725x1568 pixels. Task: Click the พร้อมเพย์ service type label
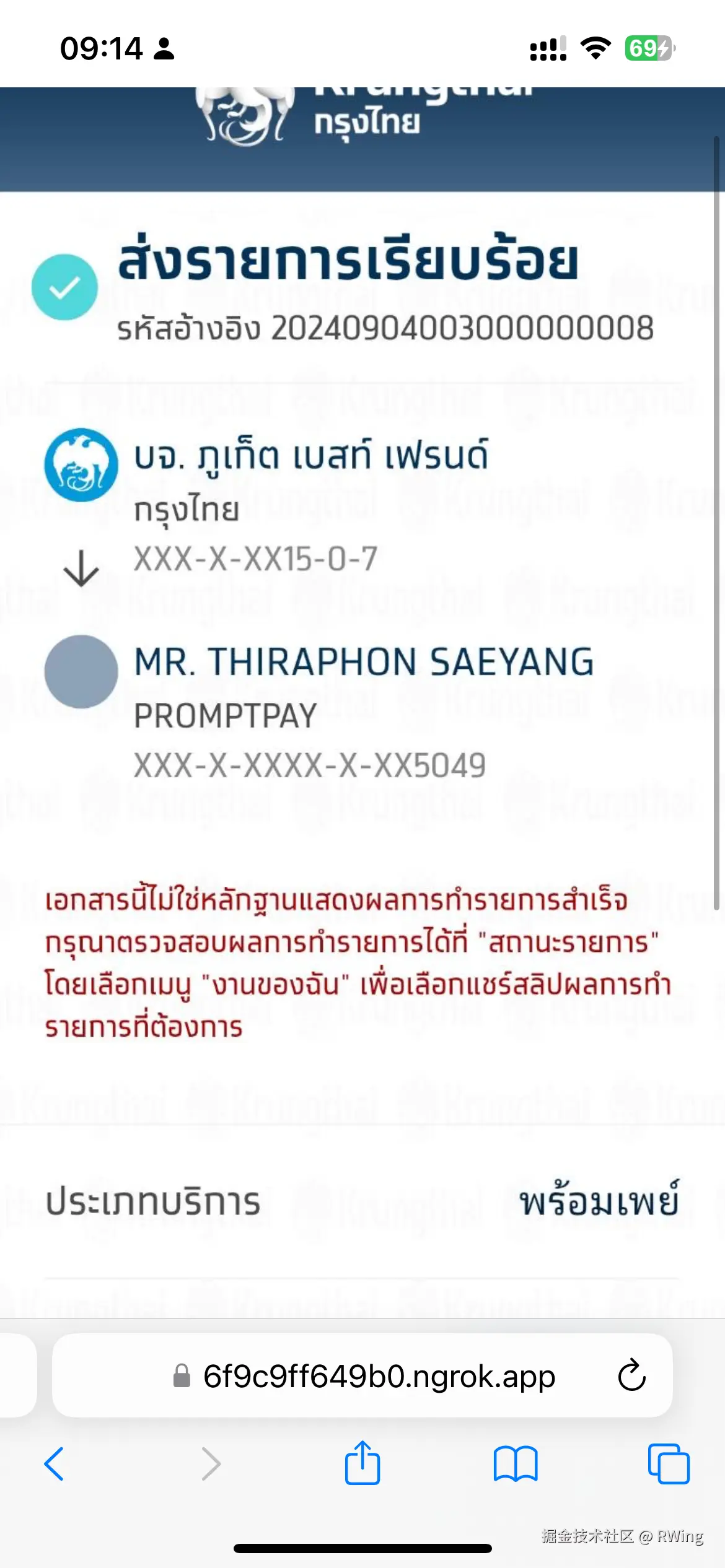597,1200
